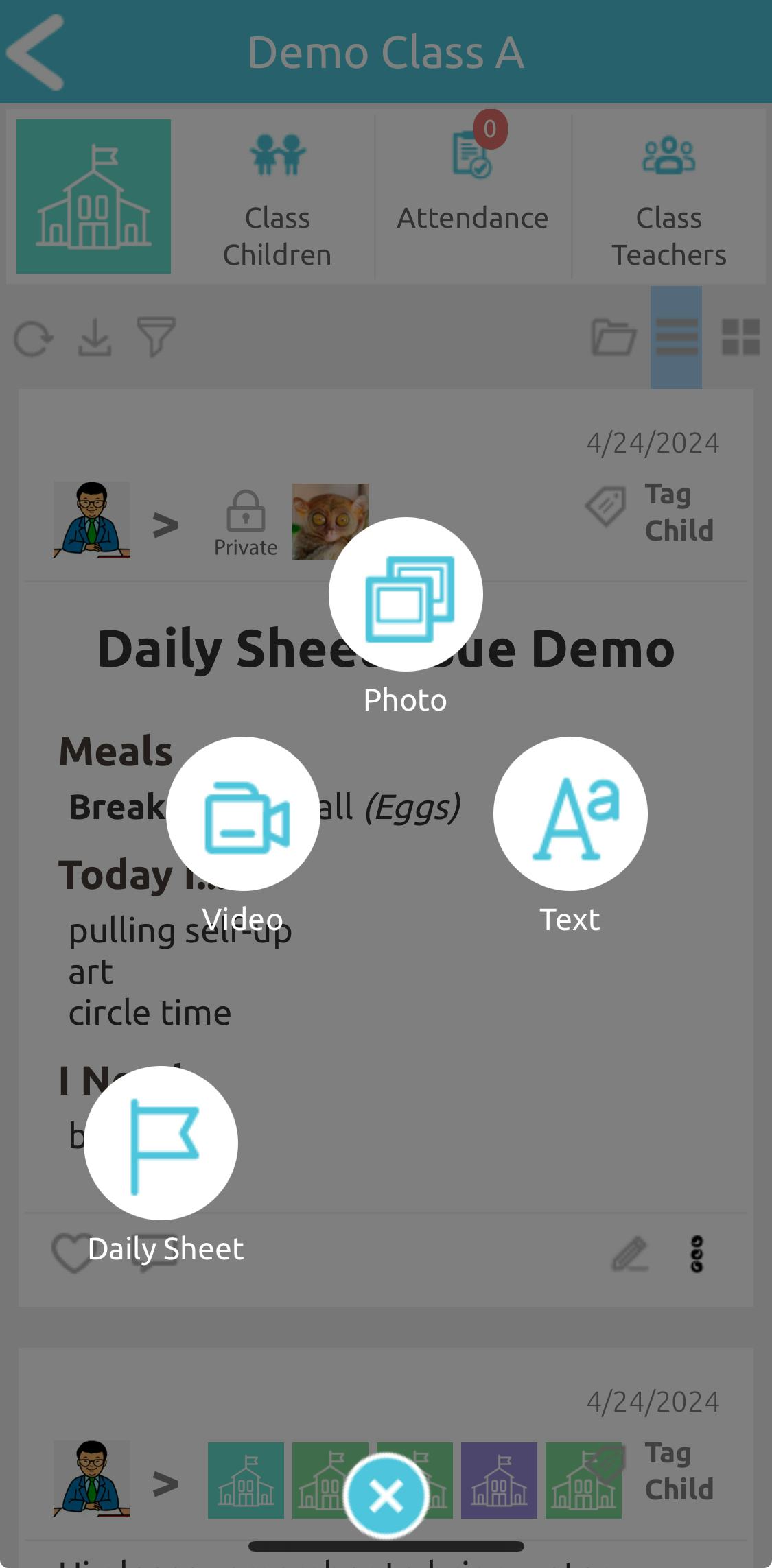Screen dimensions: 772x1568
Task: Refresh the class activity feed
Action: [33, 337]
